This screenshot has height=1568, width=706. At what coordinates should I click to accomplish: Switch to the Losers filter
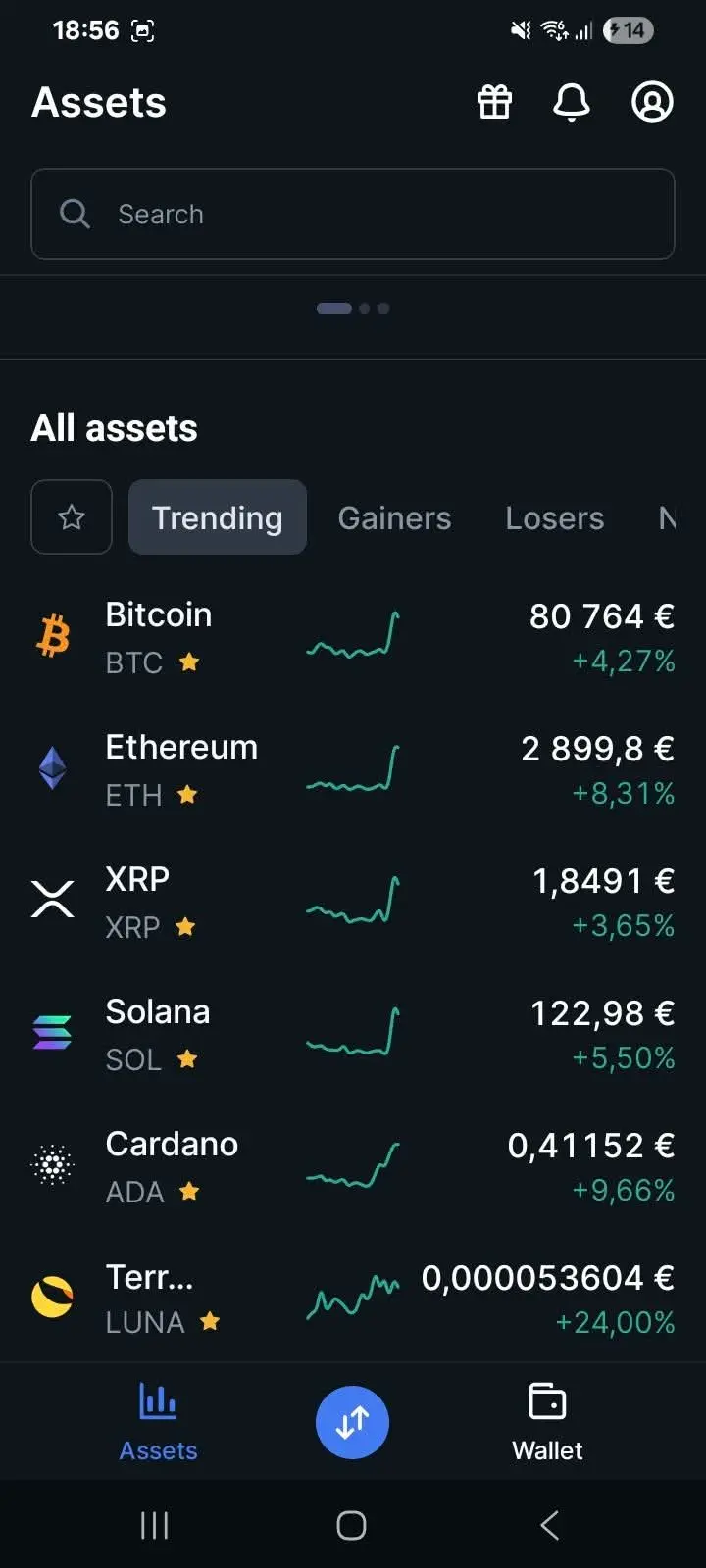(554, 517)
